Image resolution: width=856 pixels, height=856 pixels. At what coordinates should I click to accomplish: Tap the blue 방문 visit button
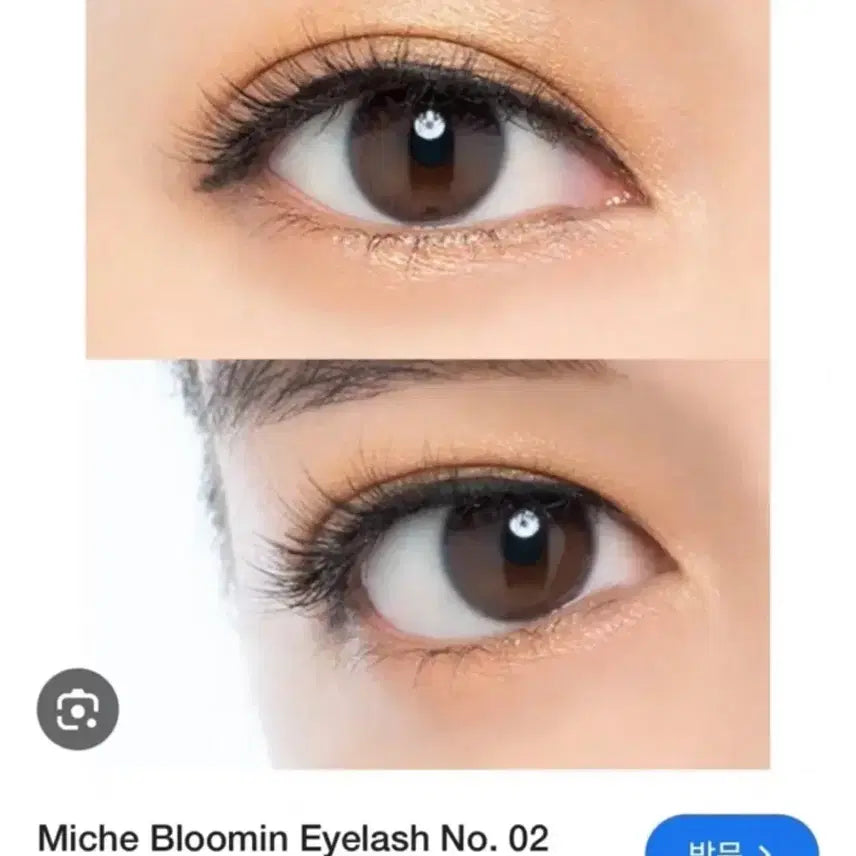pyautogui.click(x=731, y=839)
